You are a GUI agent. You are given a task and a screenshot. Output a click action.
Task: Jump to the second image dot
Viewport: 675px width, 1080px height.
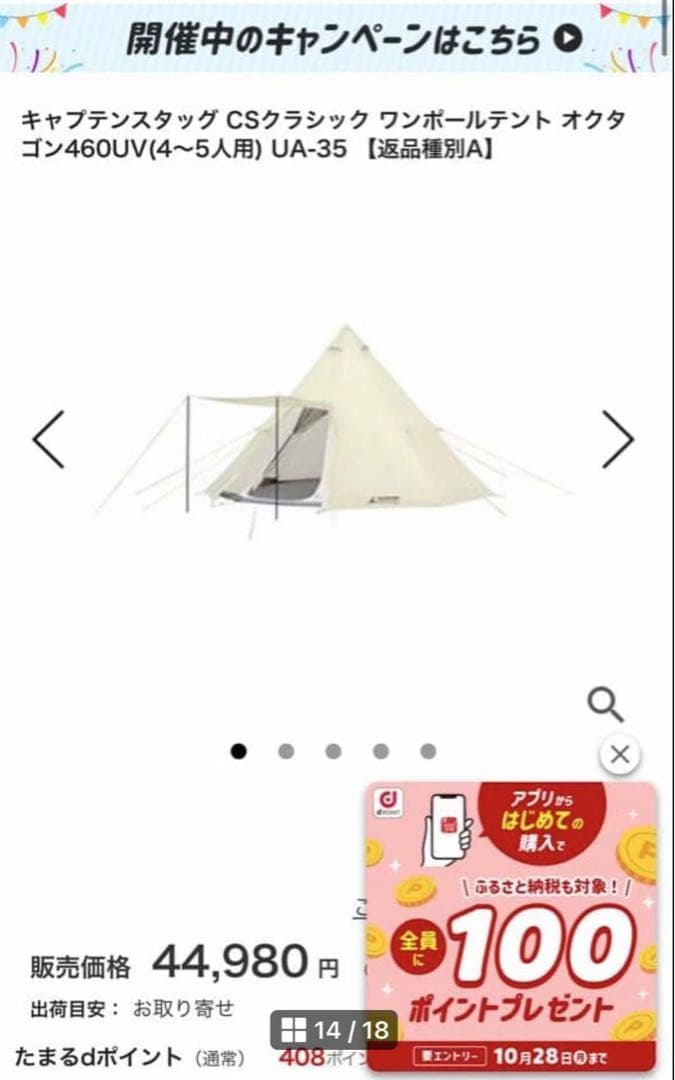click(286, 752)
